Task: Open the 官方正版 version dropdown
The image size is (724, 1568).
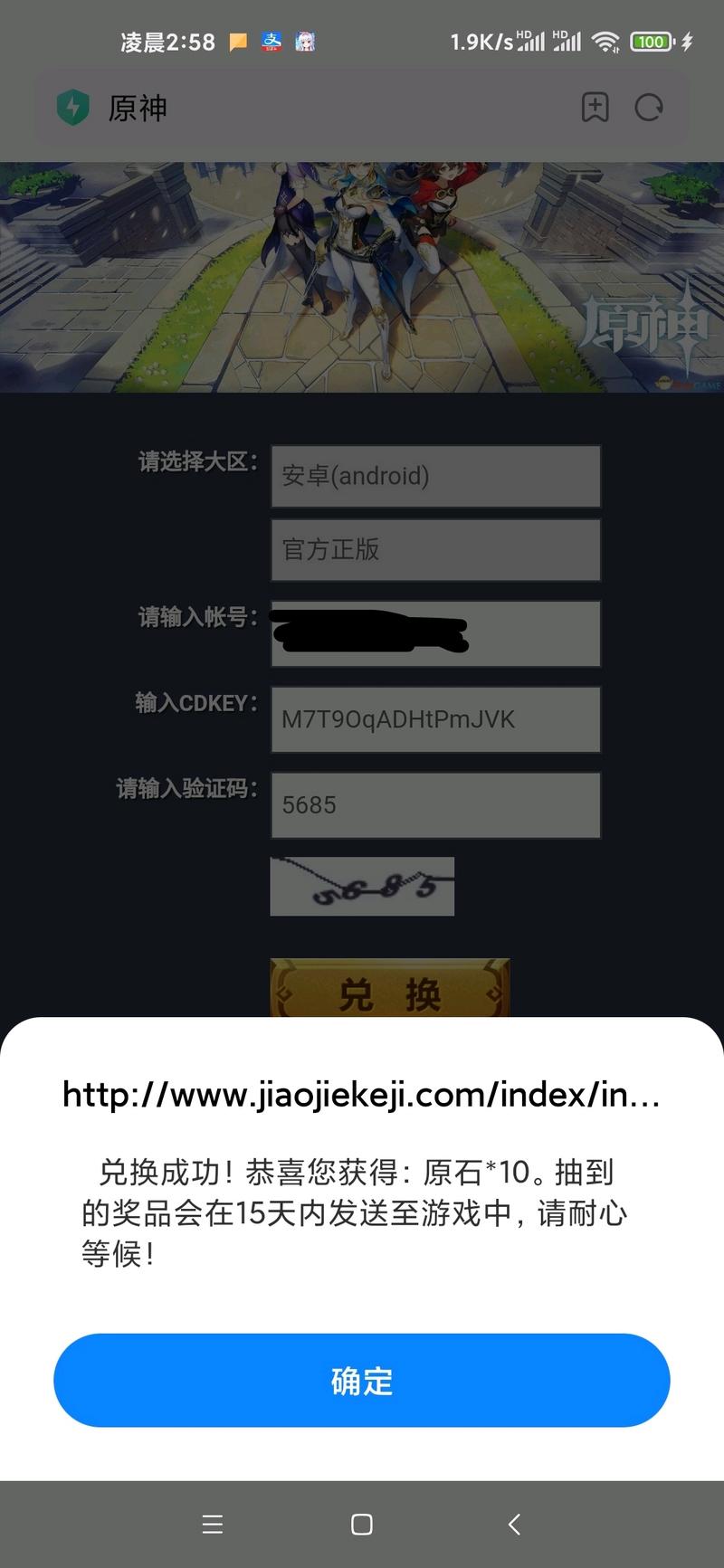Action: [x=435, y=549]
